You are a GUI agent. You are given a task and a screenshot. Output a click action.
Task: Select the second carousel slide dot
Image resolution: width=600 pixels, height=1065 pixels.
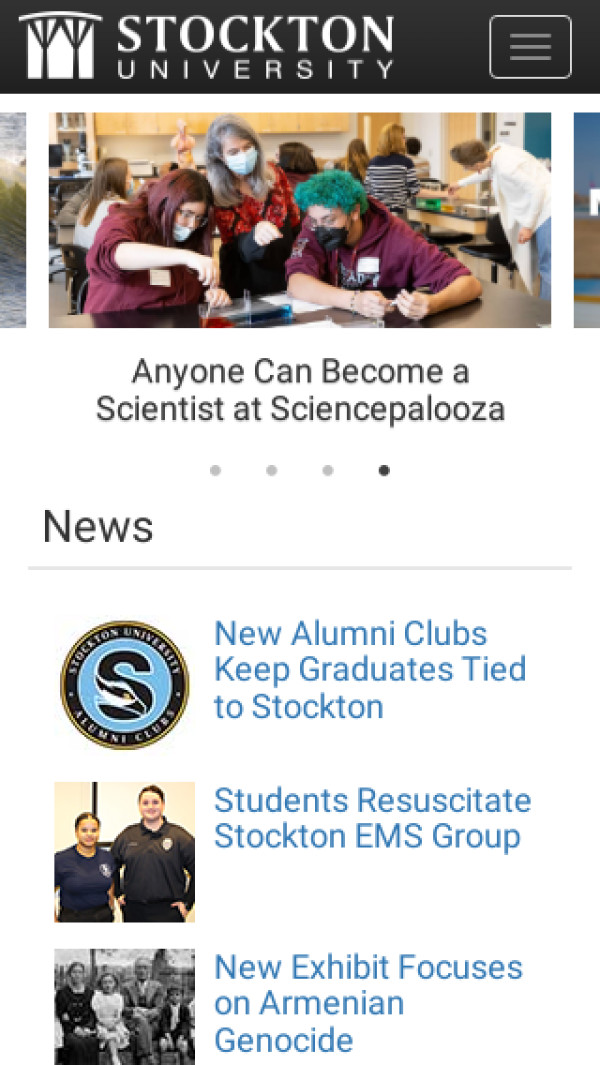(x=271, y=471)
